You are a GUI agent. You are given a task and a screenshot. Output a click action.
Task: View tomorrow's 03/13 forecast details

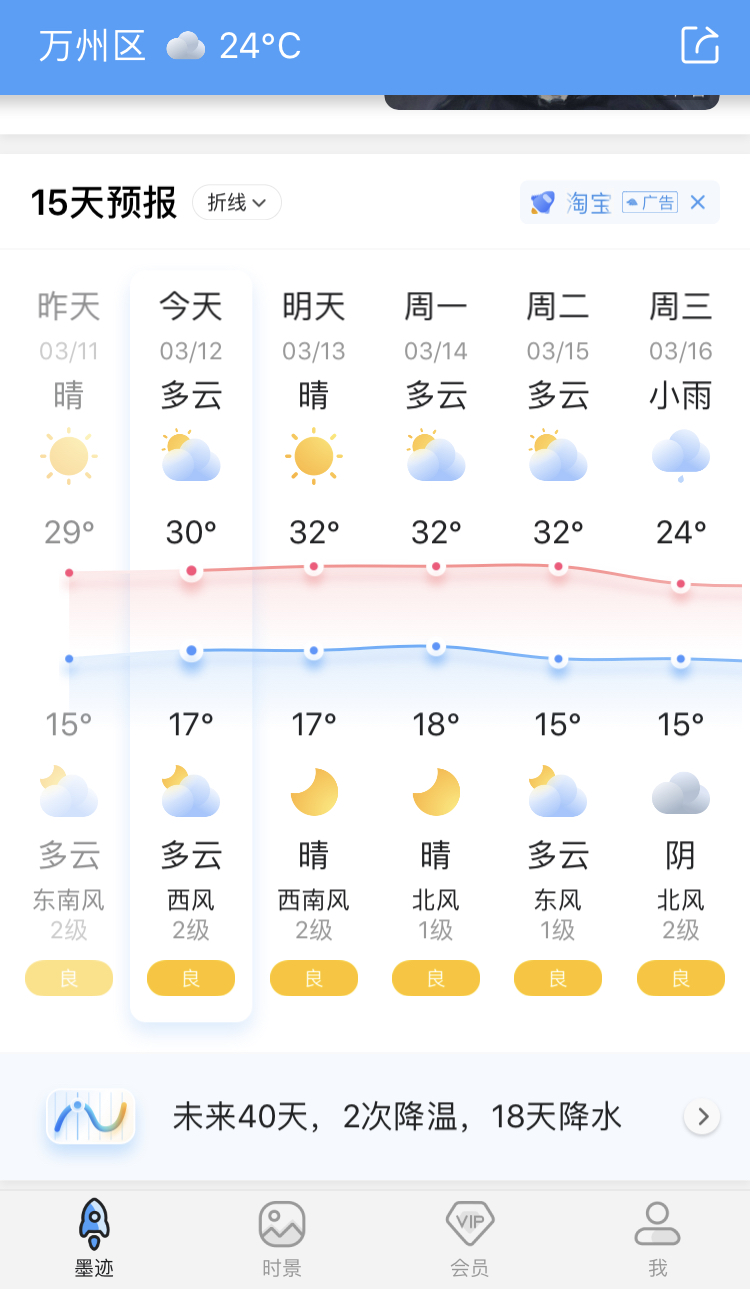[x=313, y=640]
